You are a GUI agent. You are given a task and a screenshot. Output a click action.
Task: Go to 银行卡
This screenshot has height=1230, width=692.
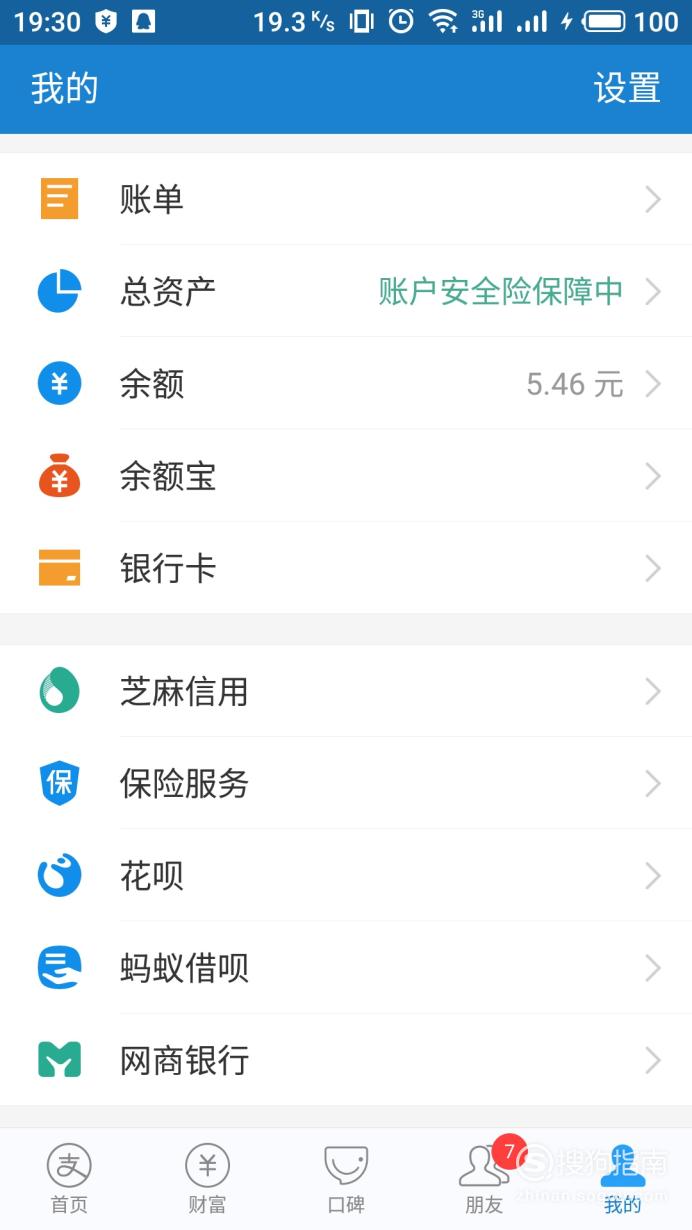click(346, 568)
